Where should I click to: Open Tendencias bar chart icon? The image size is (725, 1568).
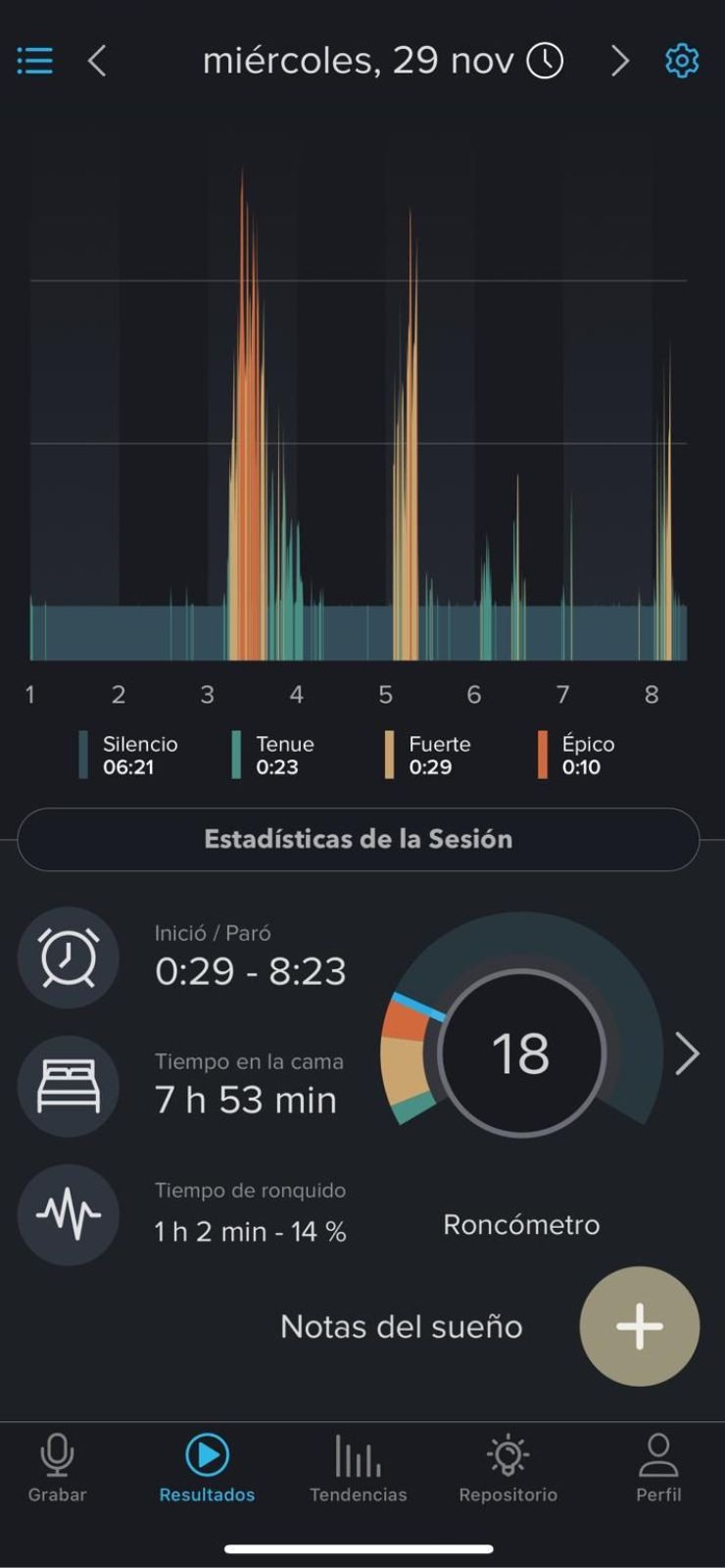358,1455
